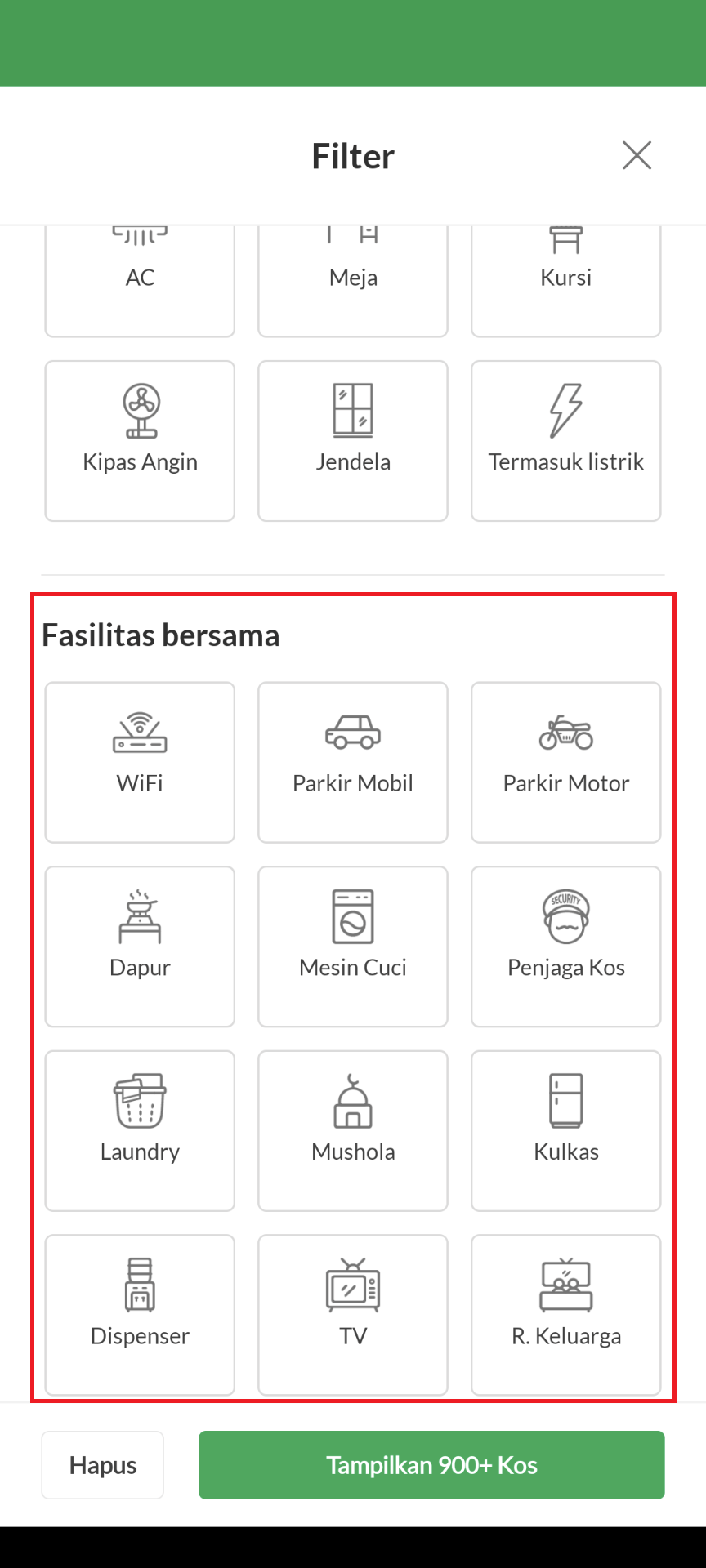This screenshot has width=706, height=1568.
Task: Choose the Laundry filter
Action: click(140, 1130)
